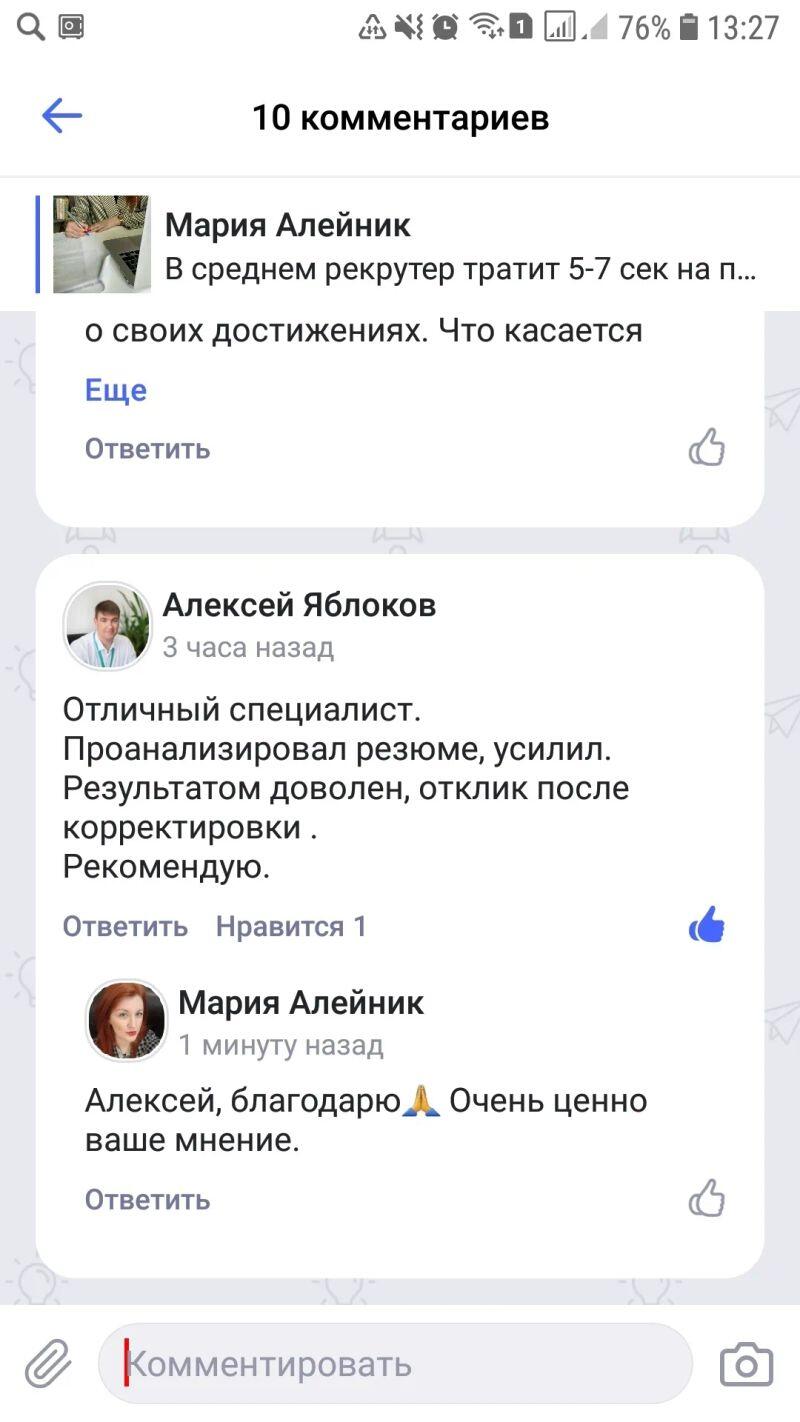Expand the comment with Еще
Image resolution: width=800 pixels, height=1422 pixels.
[x=116, y=390]
